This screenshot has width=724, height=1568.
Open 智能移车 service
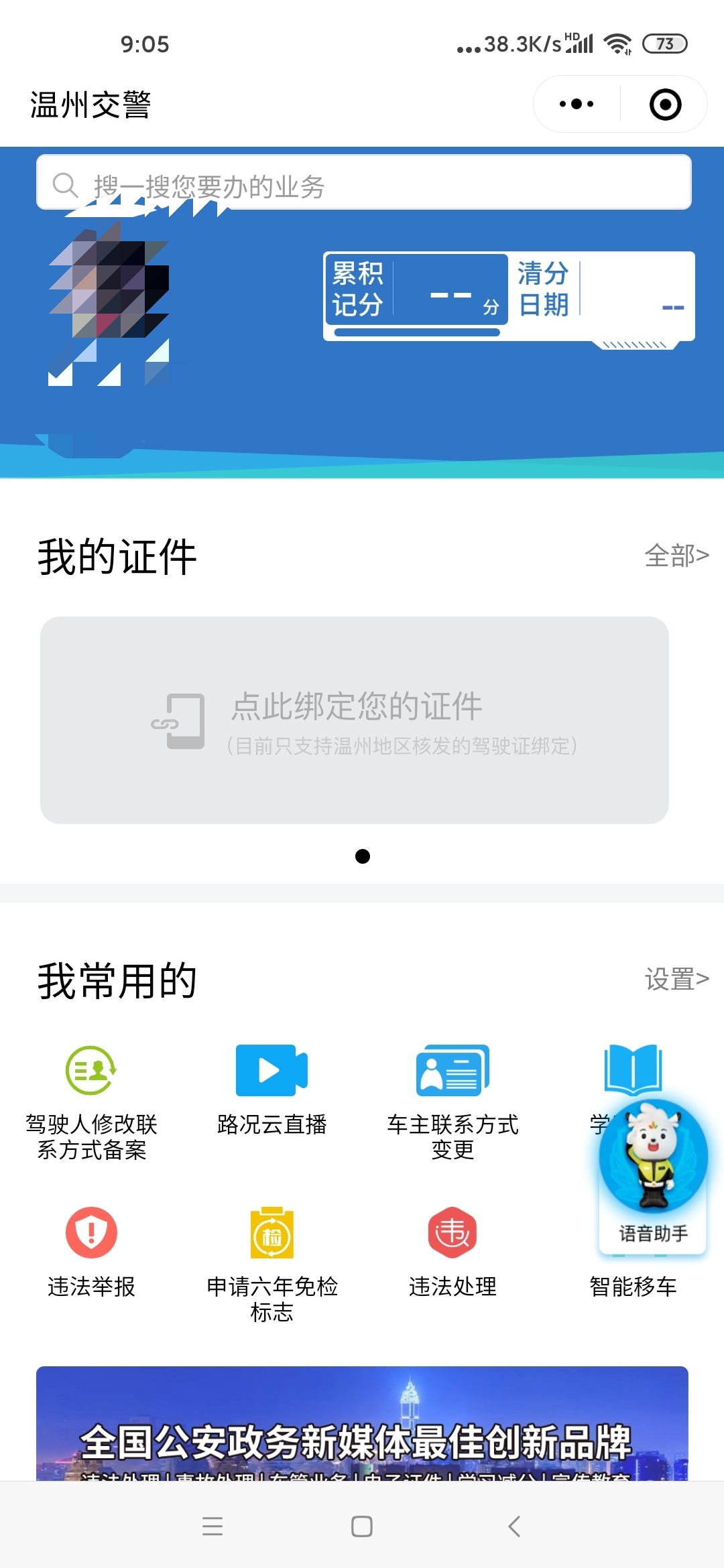tap(633, 1286)
